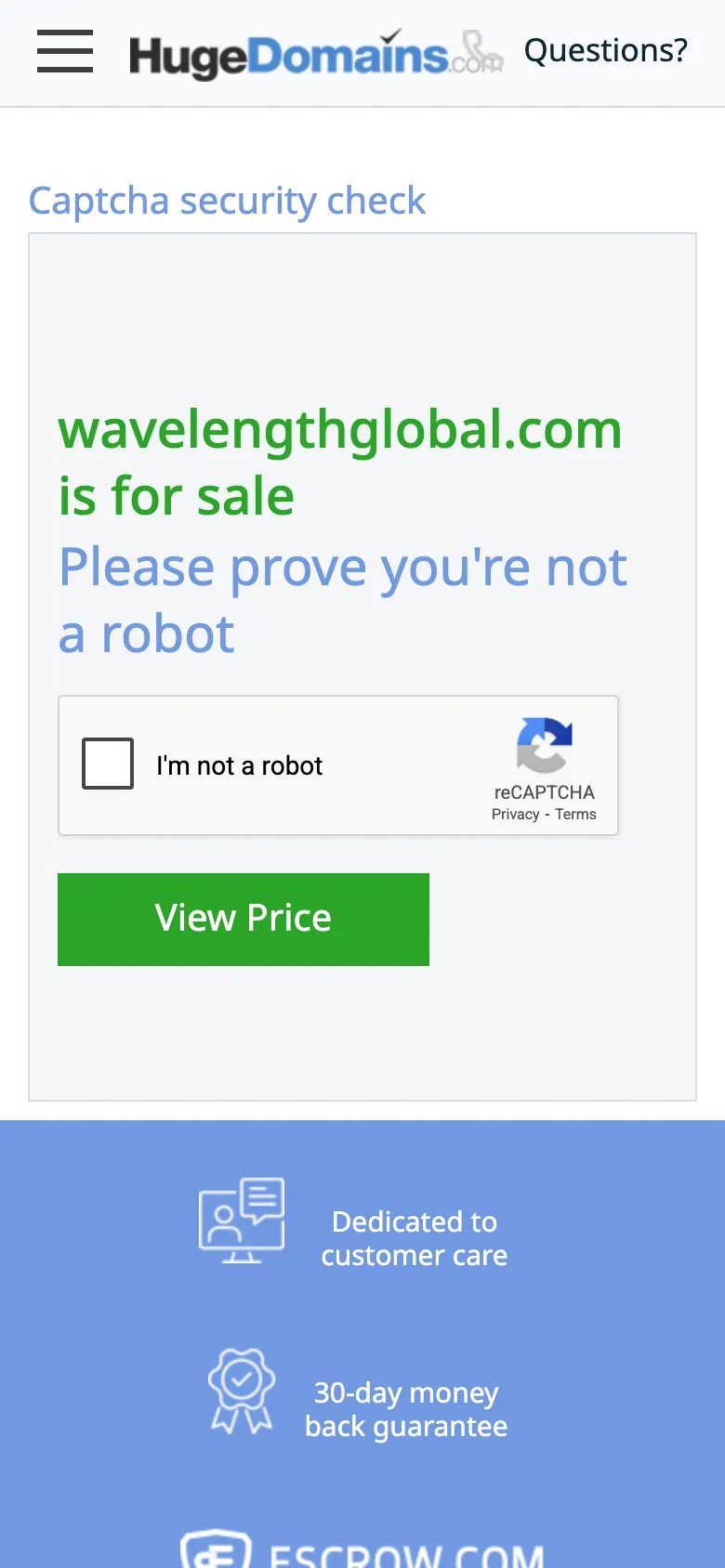The image size is (725, 1568).
Task: Open the reCAPTCHA Terms link
Action: tap(575, 815)
